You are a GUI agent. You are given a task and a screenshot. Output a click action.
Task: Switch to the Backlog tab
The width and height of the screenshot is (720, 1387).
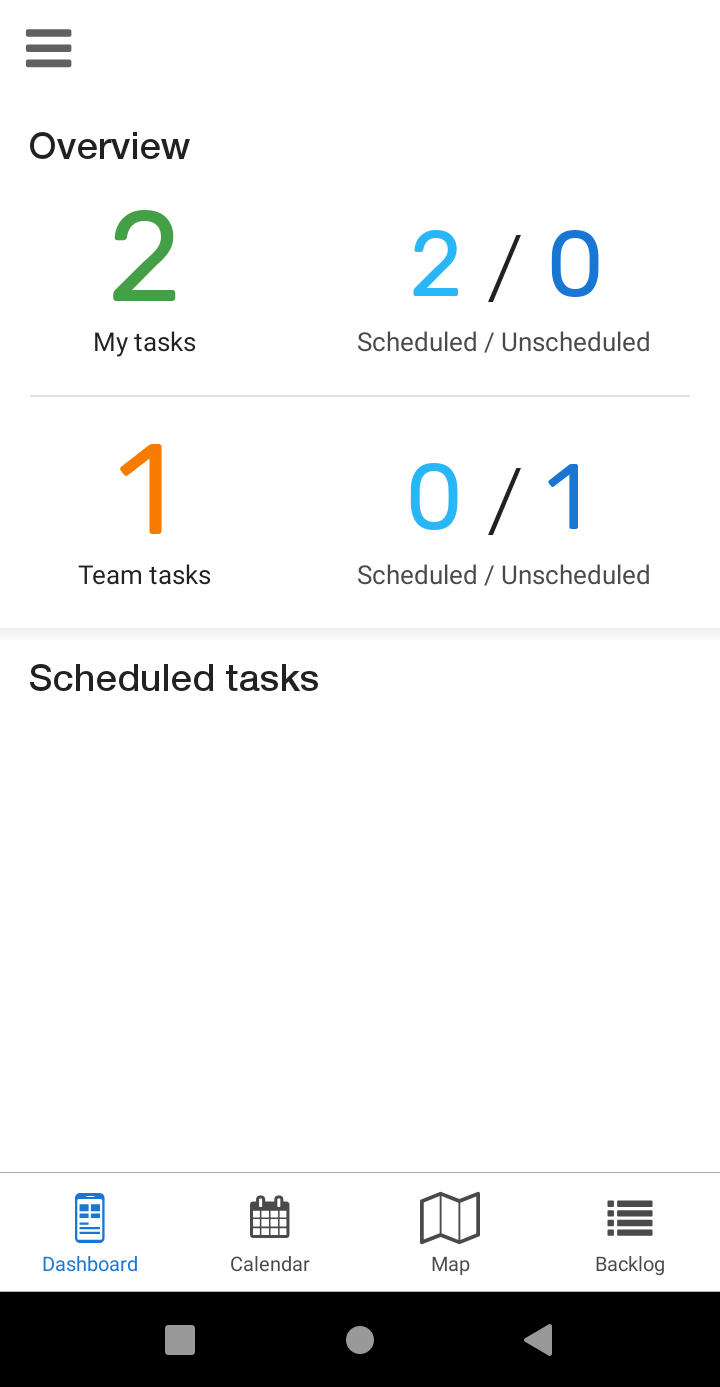pos(630,1232)
